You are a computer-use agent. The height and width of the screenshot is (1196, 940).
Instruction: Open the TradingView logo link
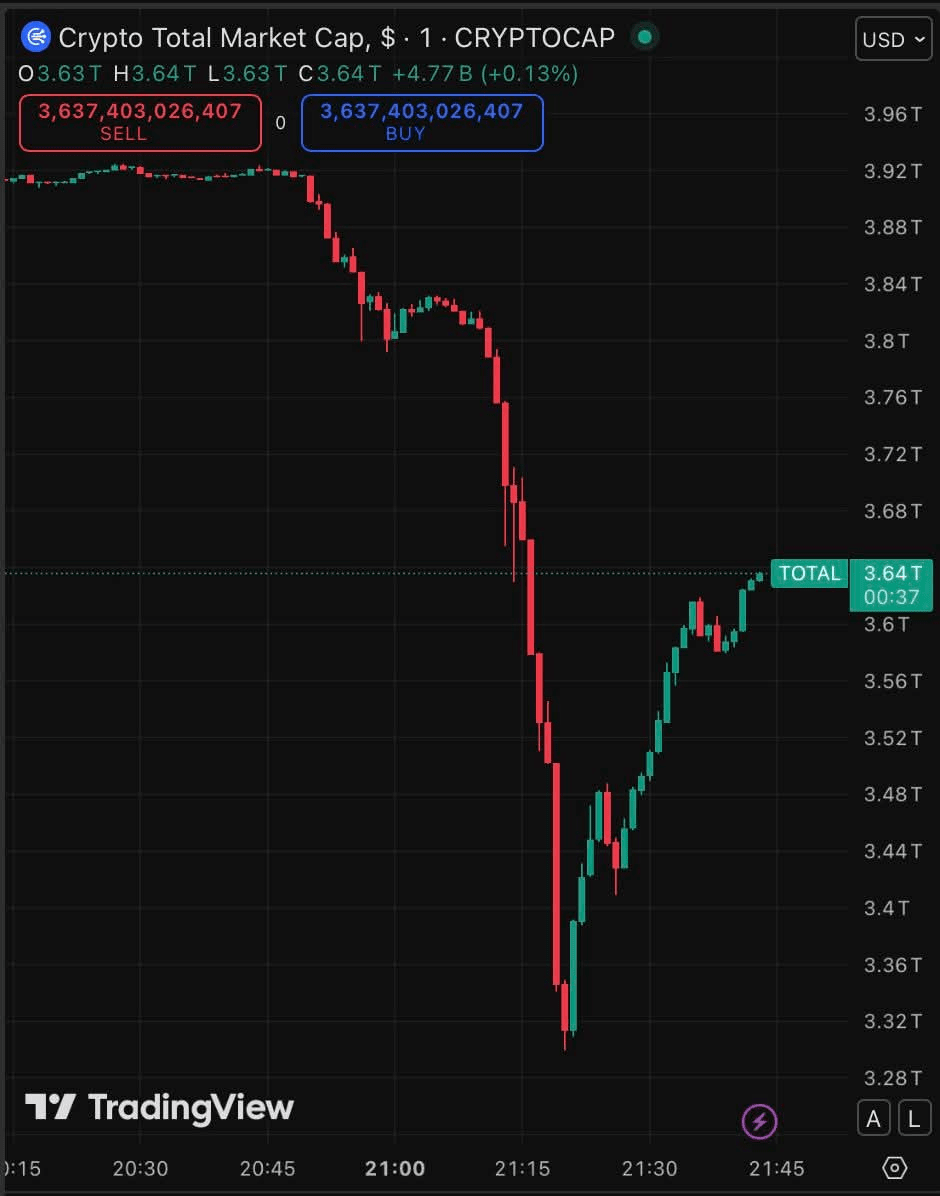159,1108
